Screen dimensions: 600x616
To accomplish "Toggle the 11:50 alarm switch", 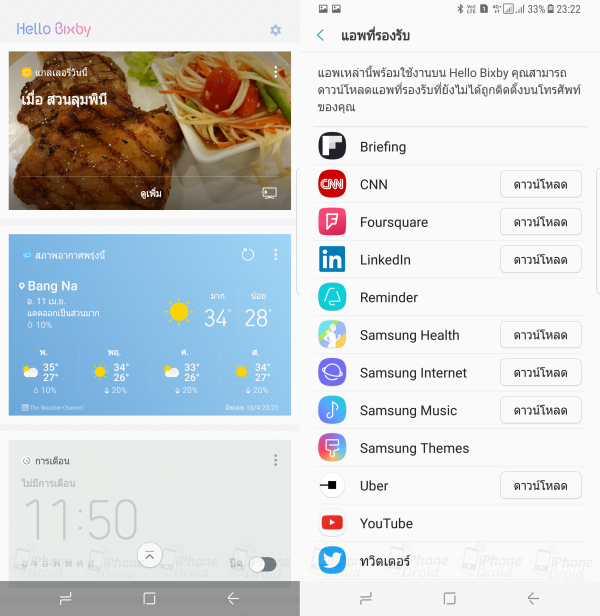I will click(x=262, y=564).
